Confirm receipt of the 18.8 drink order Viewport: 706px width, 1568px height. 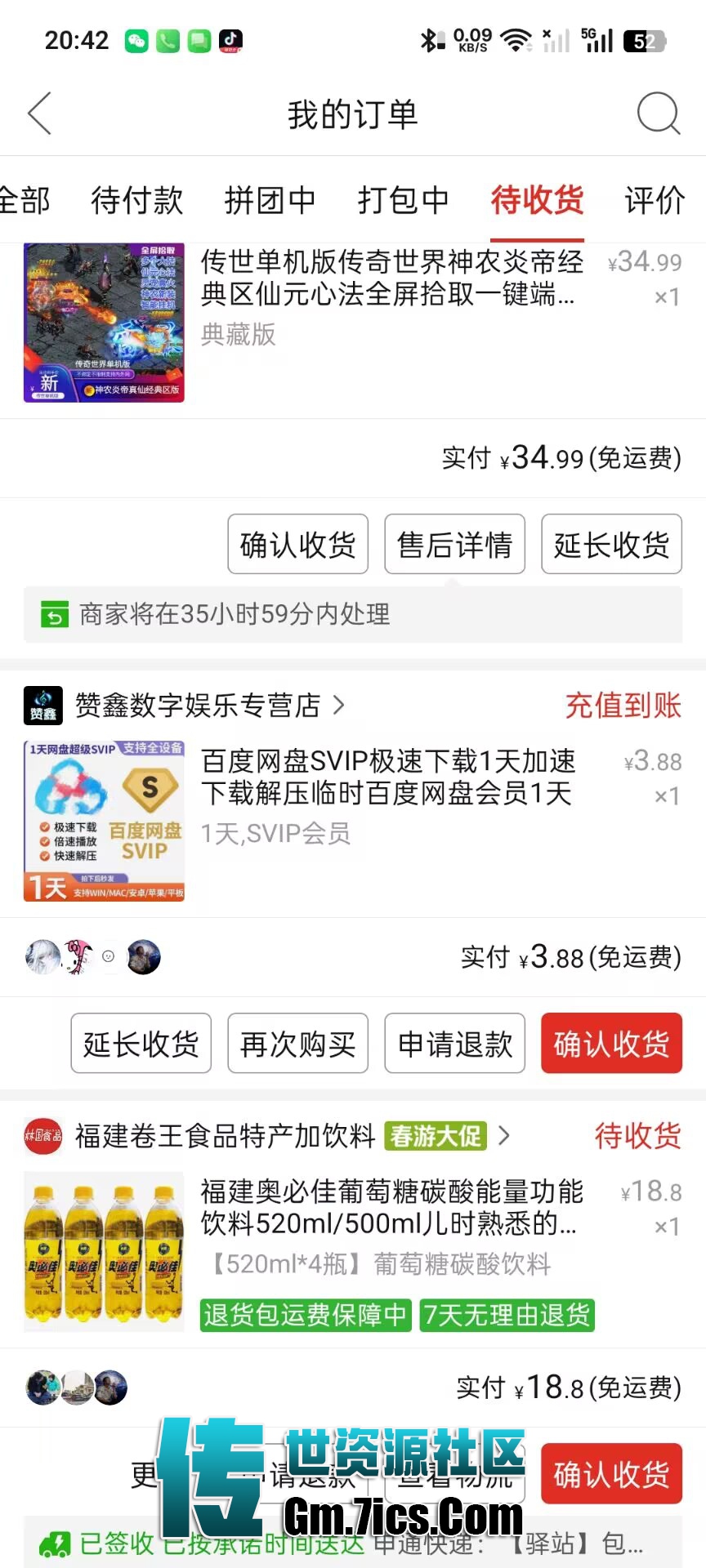point(611,1475)
